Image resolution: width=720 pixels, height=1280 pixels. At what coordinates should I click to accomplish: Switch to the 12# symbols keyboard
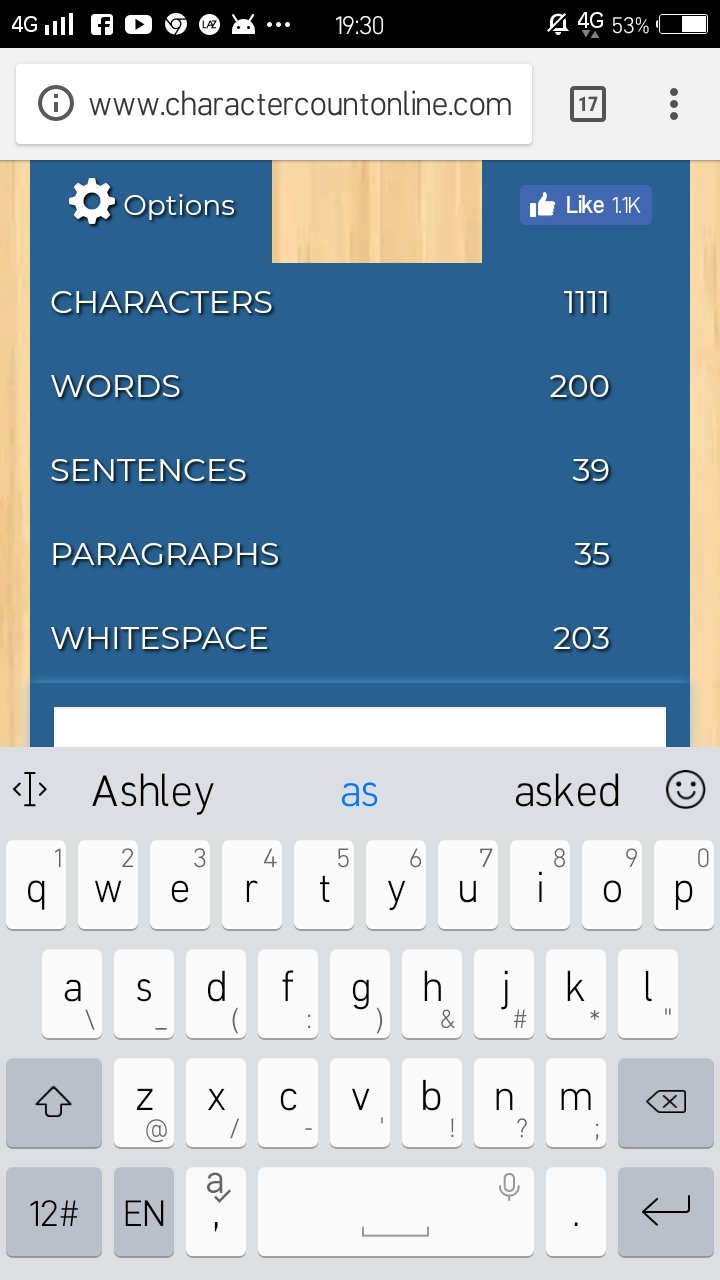54,1212
